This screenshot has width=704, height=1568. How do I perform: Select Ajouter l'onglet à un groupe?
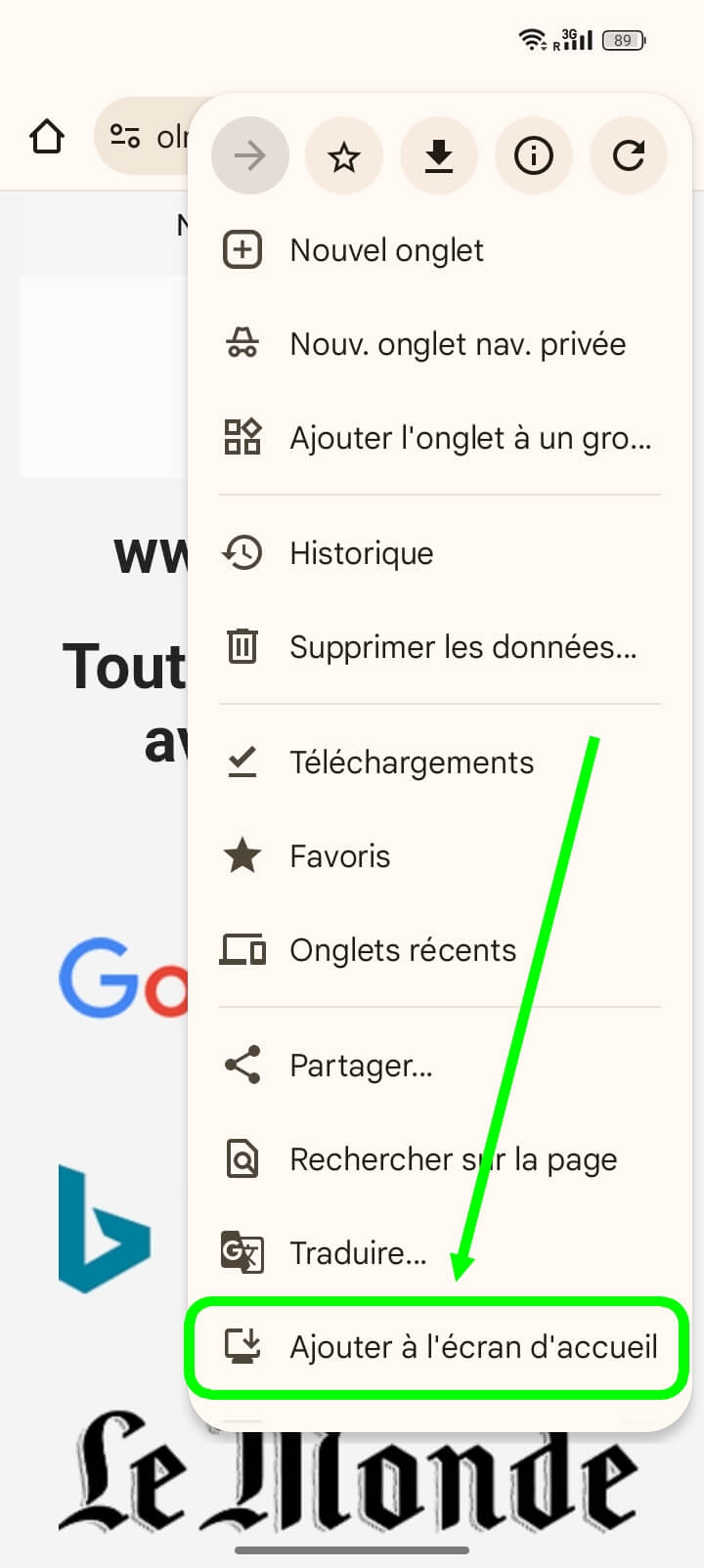point(469,438)
